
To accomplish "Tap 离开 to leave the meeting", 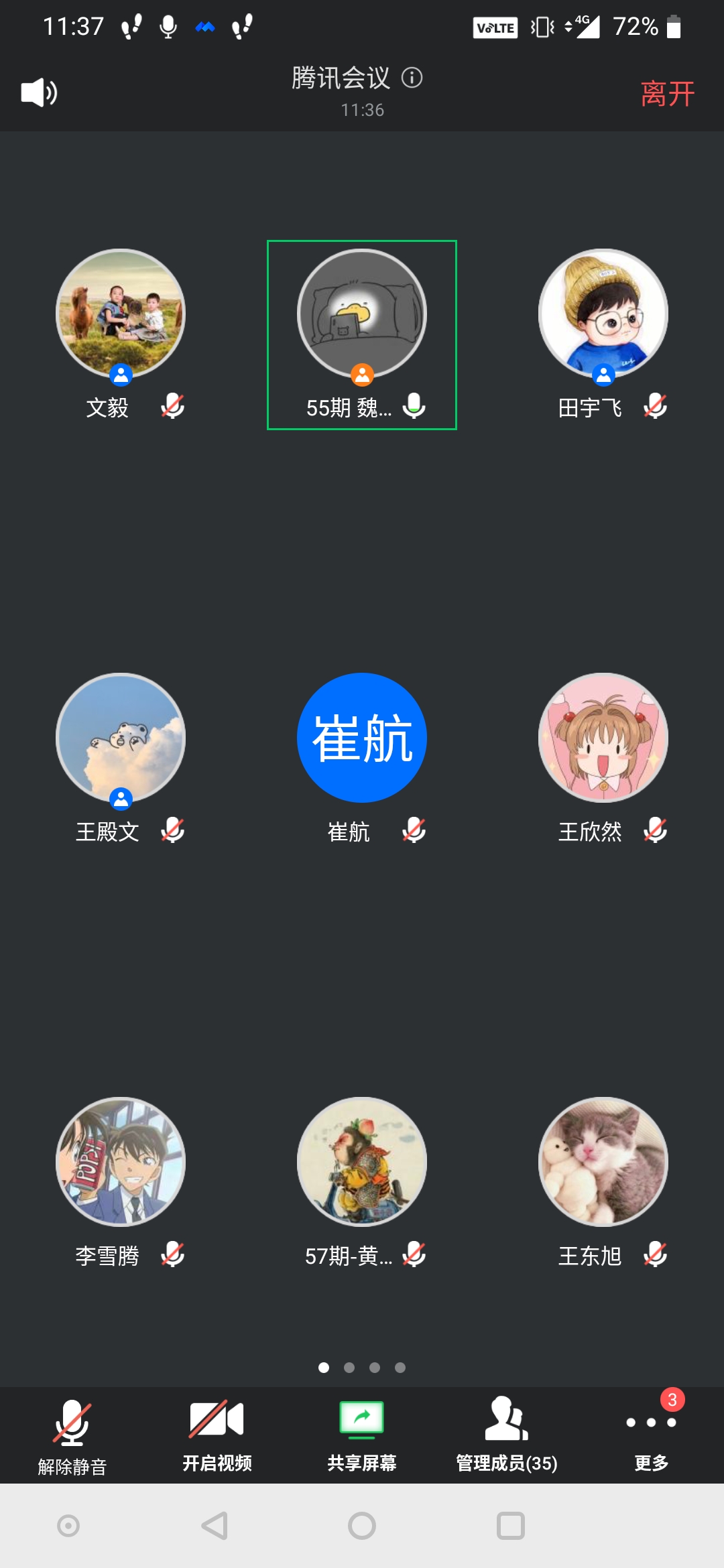I will (667, 94).
